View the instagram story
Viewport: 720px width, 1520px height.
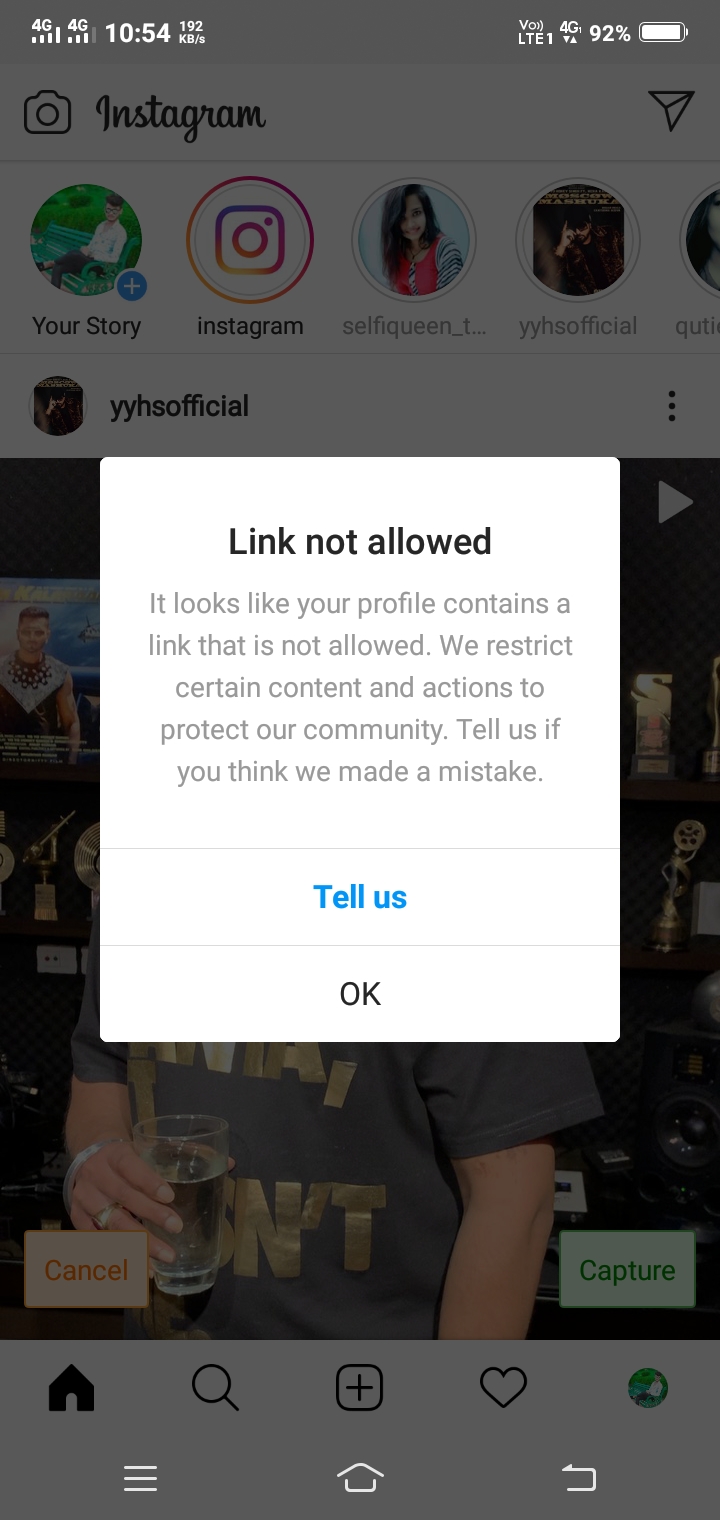coord(250,240)
